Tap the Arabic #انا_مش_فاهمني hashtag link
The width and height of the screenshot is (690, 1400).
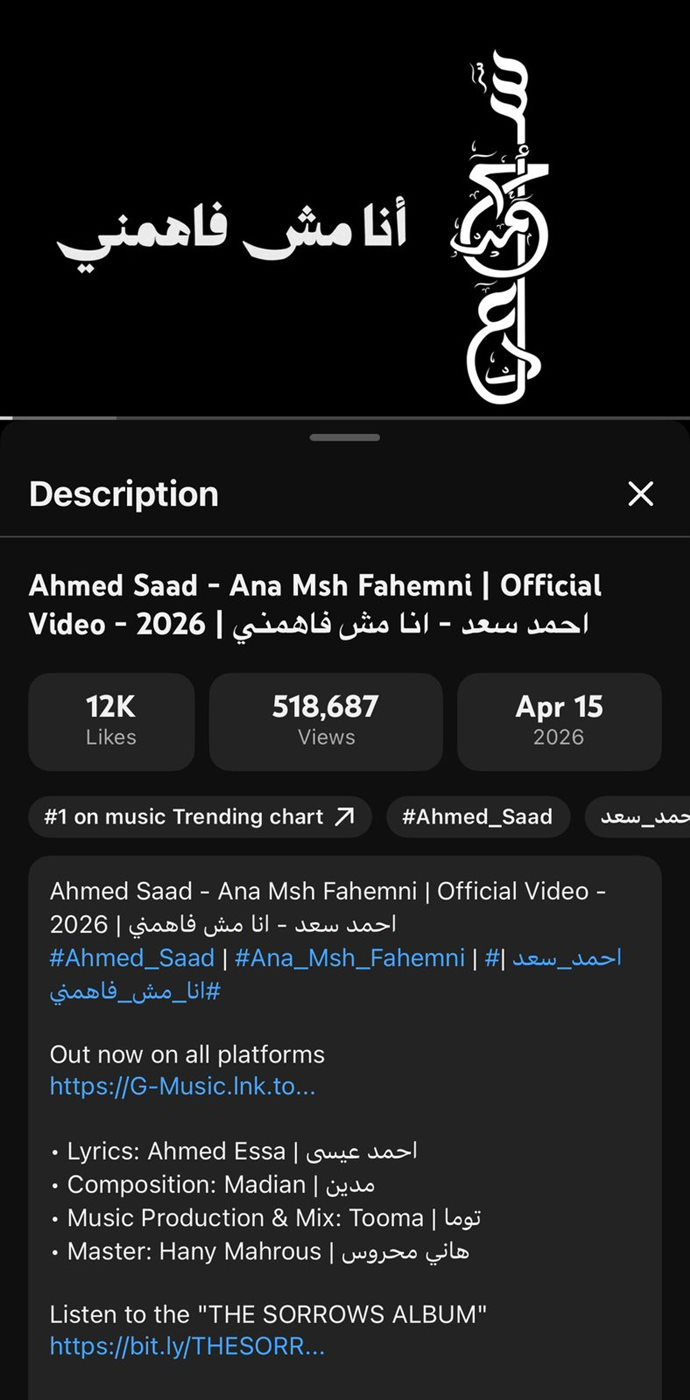(135, 992)
